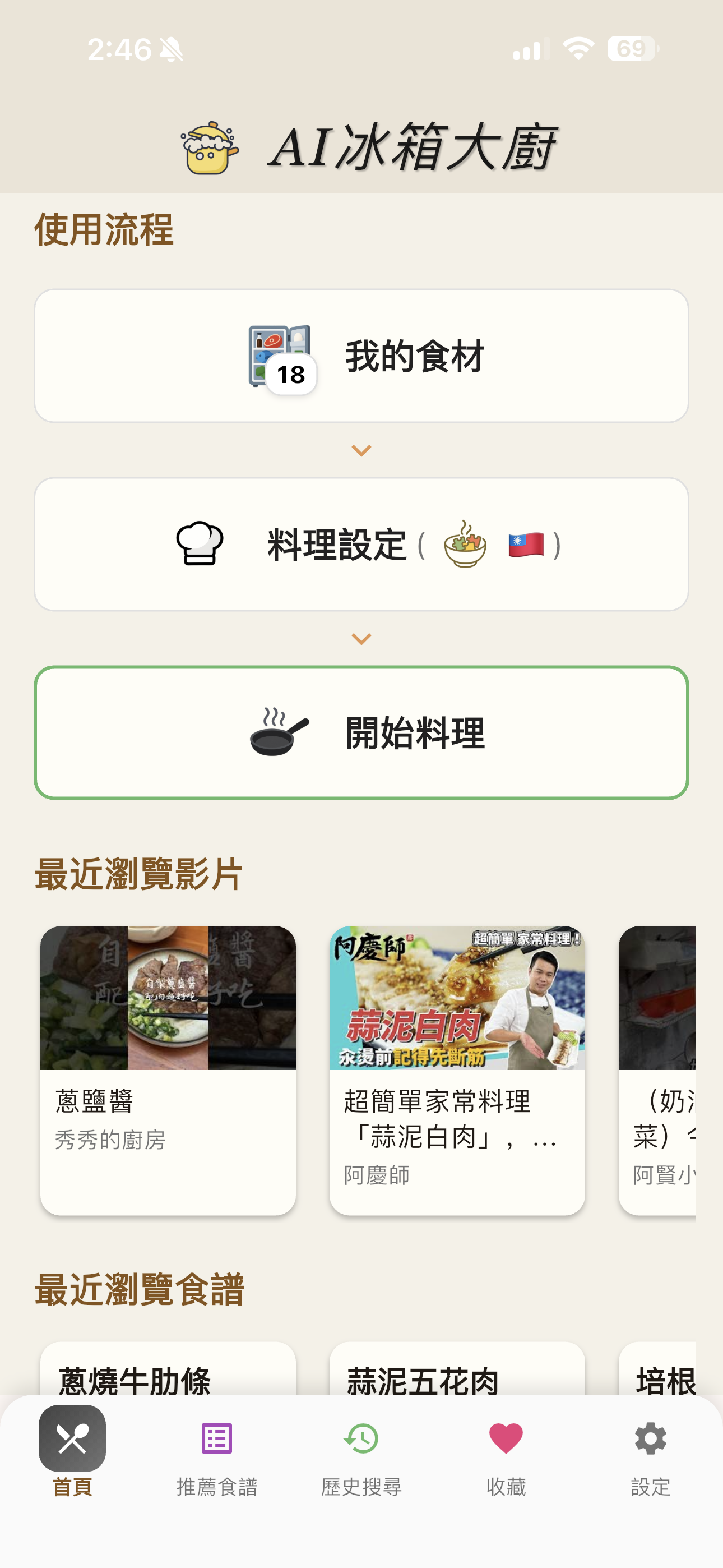Viewport: 723px width, 1568px height.
Task: Switch to the 推薦食譜 tab
Action: (x=217, y=1458)
